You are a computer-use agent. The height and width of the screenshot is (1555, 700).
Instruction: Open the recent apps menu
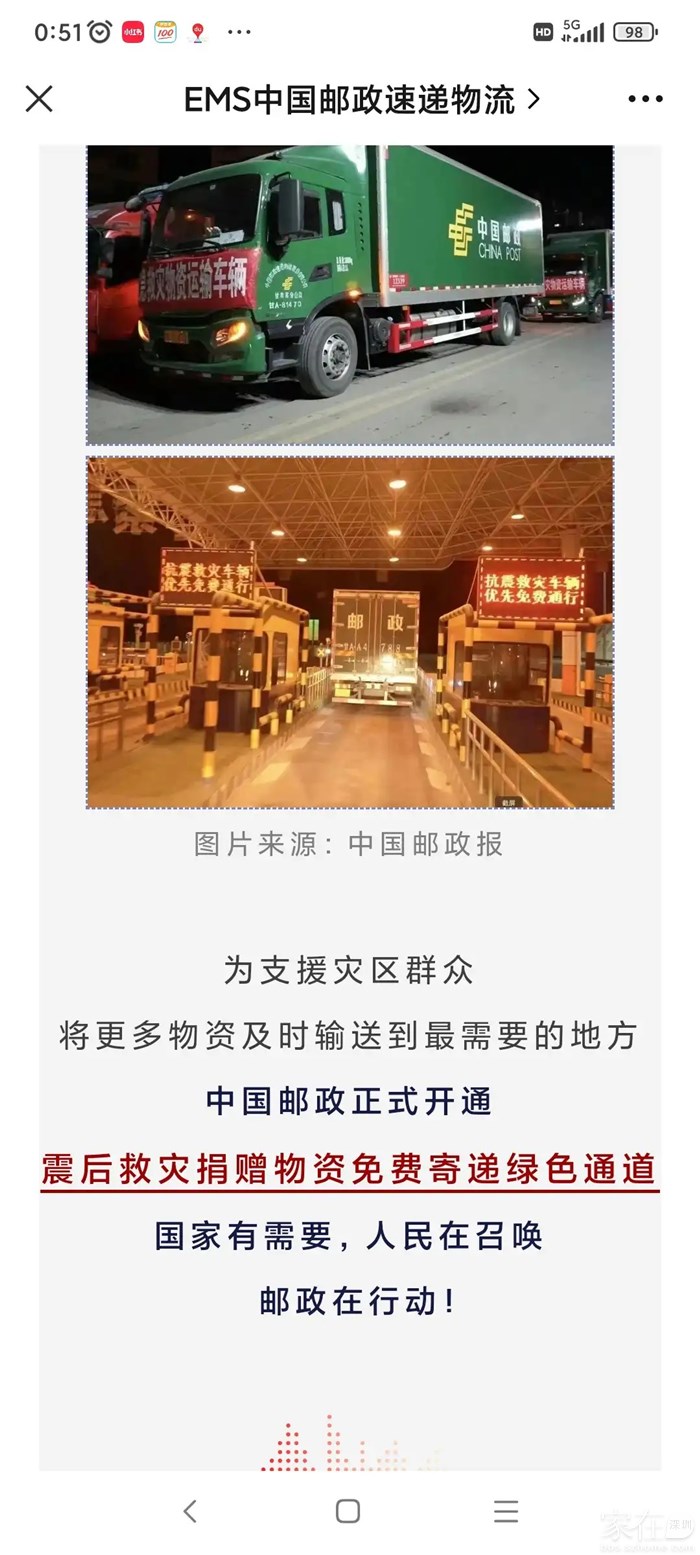pos(506,1510)
